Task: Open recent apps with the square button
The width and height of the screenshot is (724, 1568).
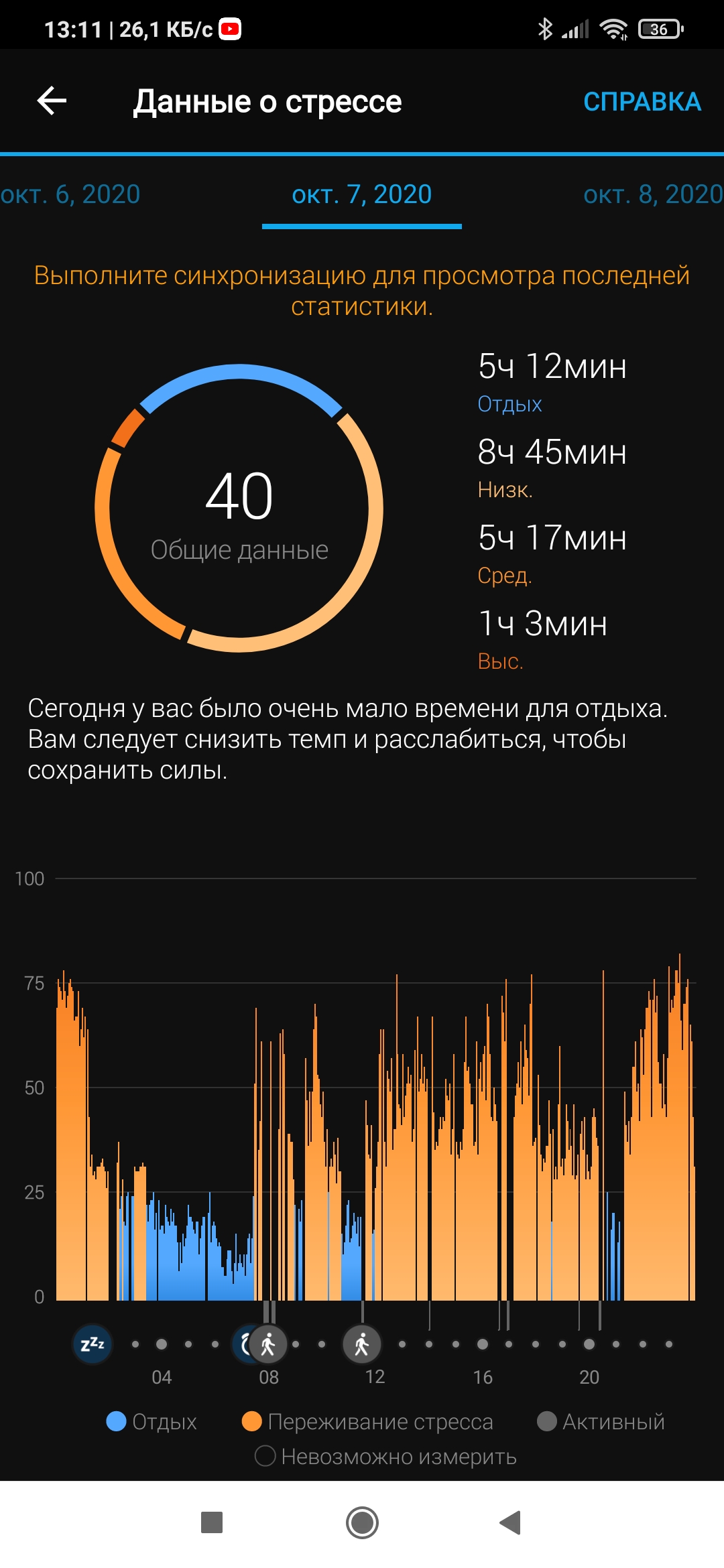Action: [x=212, y=1522]
